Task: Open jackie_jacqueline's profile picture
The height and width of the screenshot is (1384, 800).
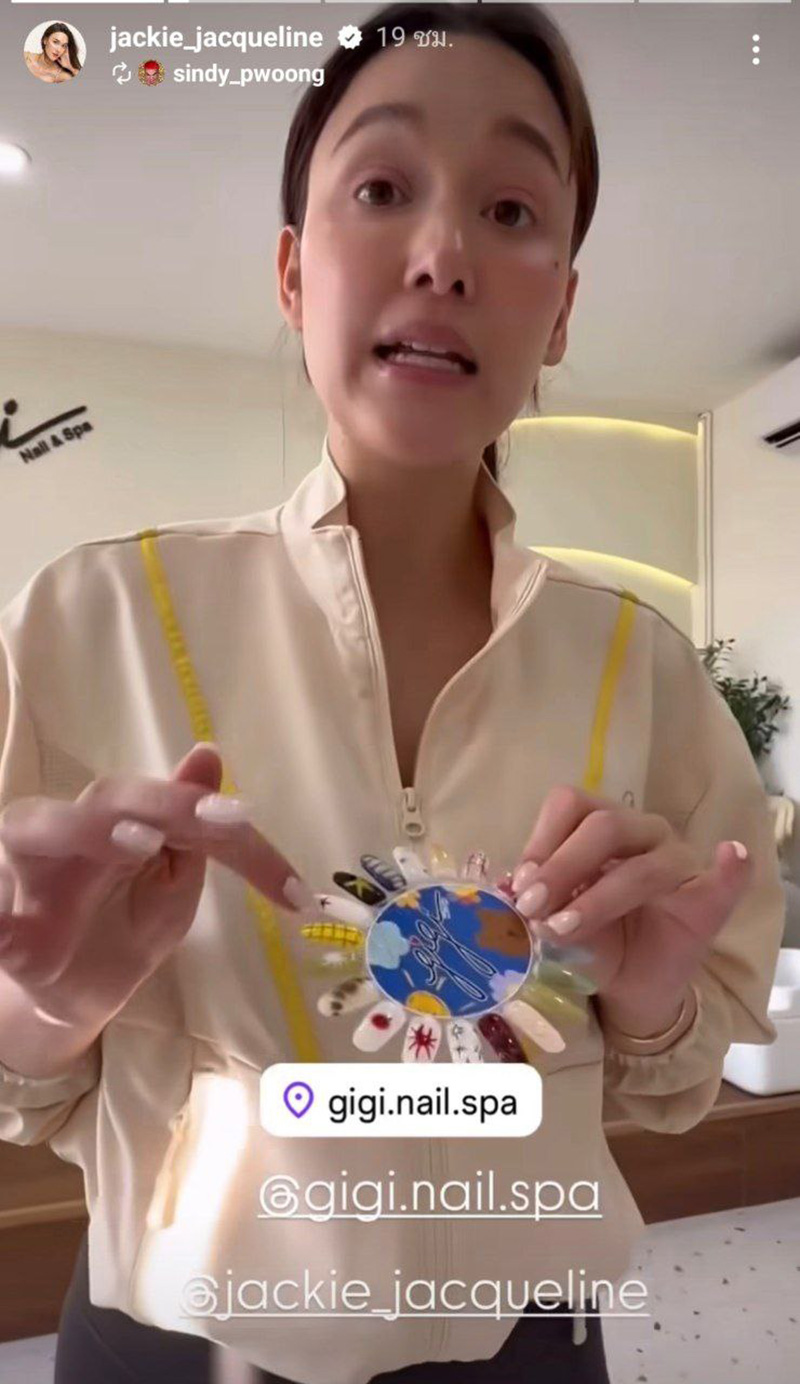Action: [52, 50]
